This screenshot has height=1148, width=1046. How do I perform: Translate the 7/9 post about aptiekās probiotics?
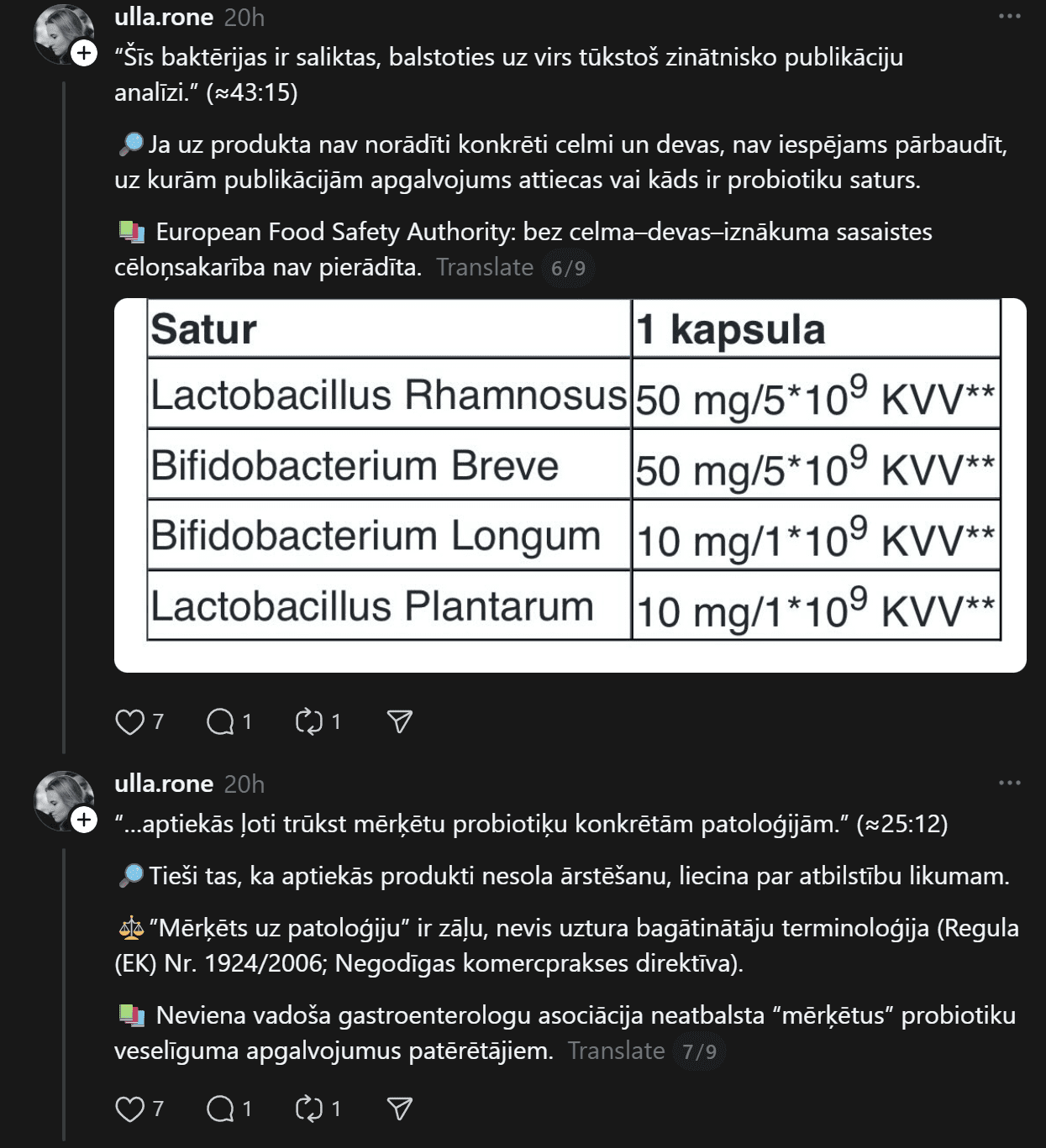tap(616, 1051)
